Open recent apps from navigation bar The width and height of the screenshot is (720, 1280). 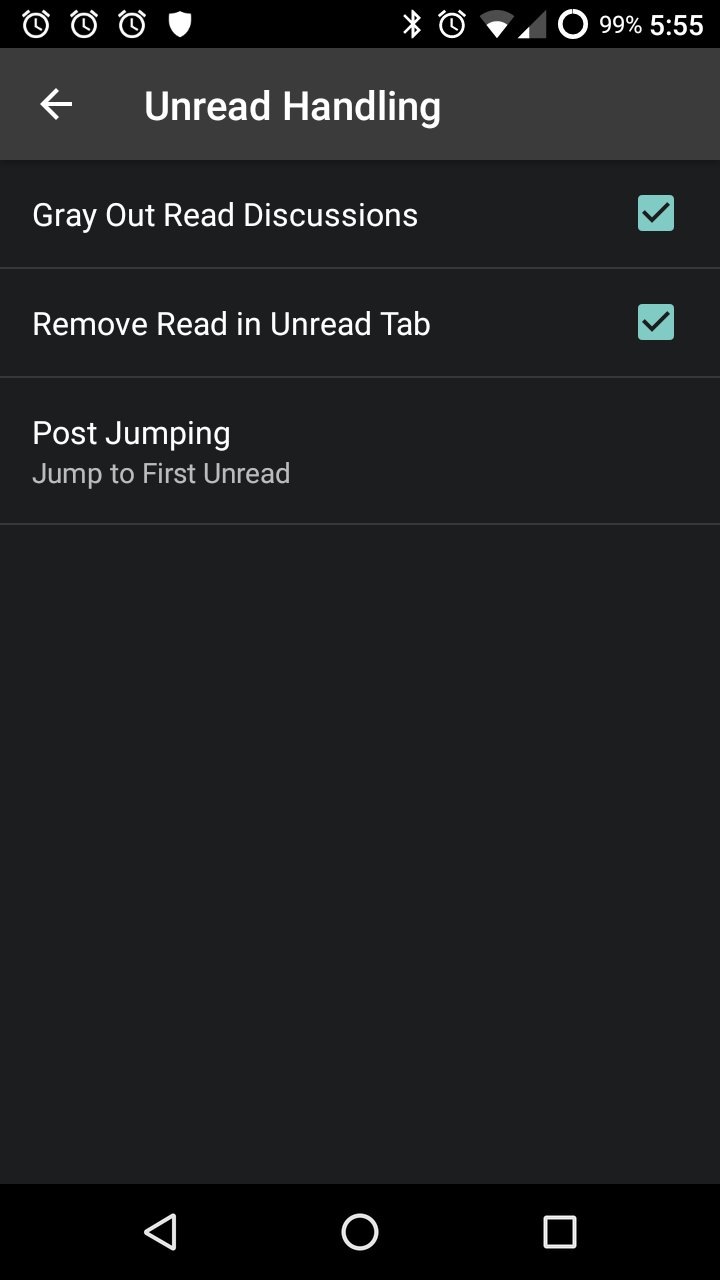(x=560, y=1232)
